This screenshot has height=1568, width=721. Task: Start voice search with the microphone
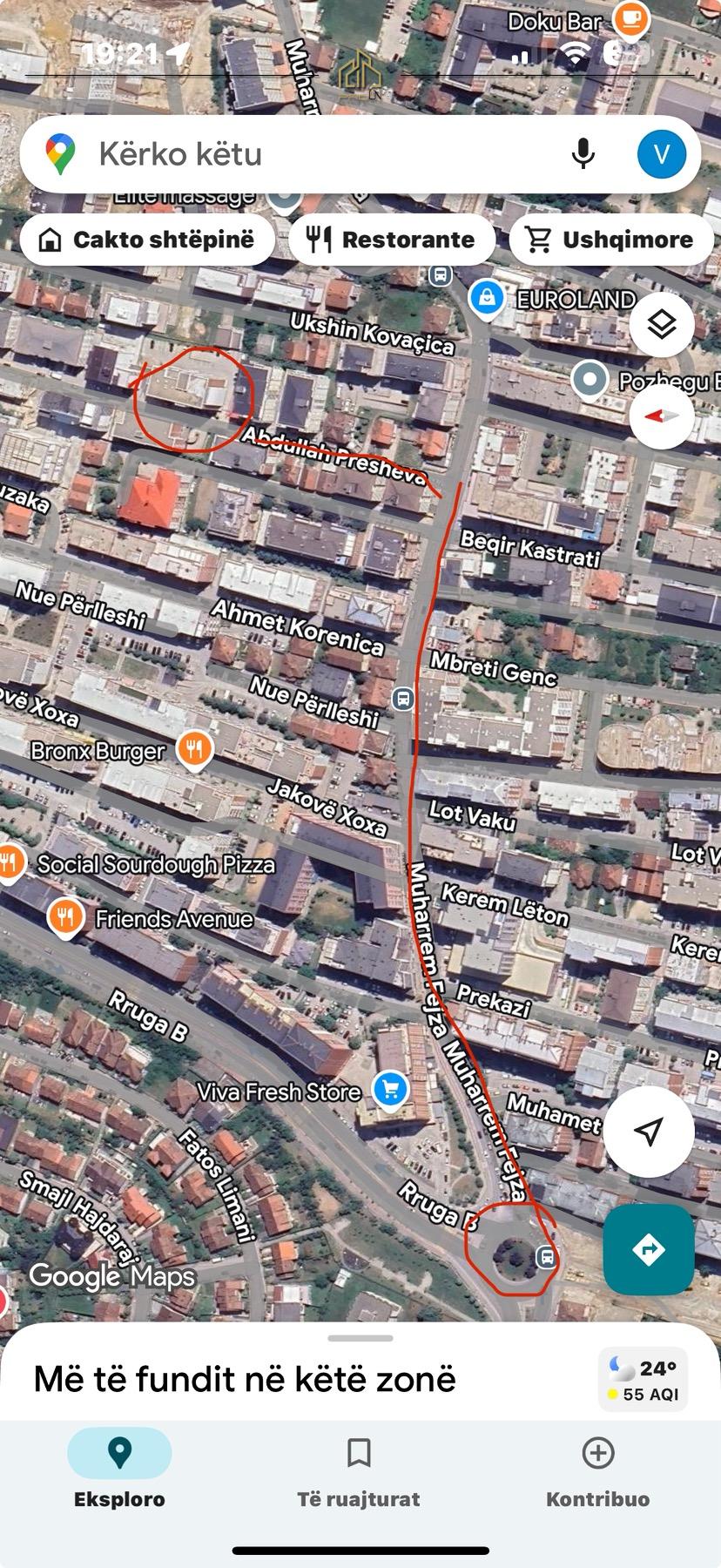[x=583, y=154]
